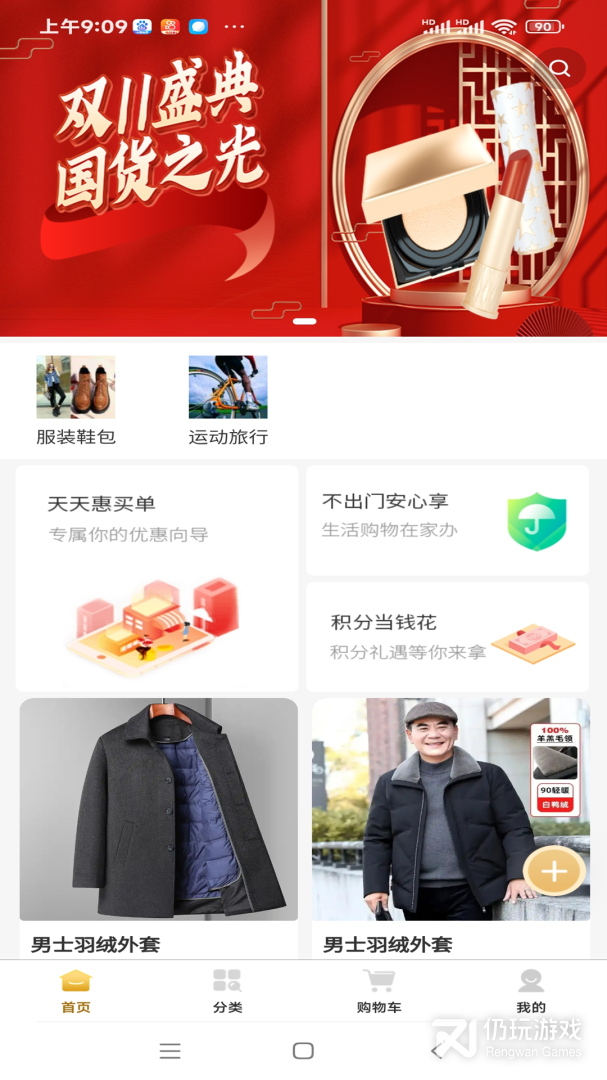This screenshot has height=1080, width=607.
Task: Tap the system home button
Action: tap(303, 1051)
